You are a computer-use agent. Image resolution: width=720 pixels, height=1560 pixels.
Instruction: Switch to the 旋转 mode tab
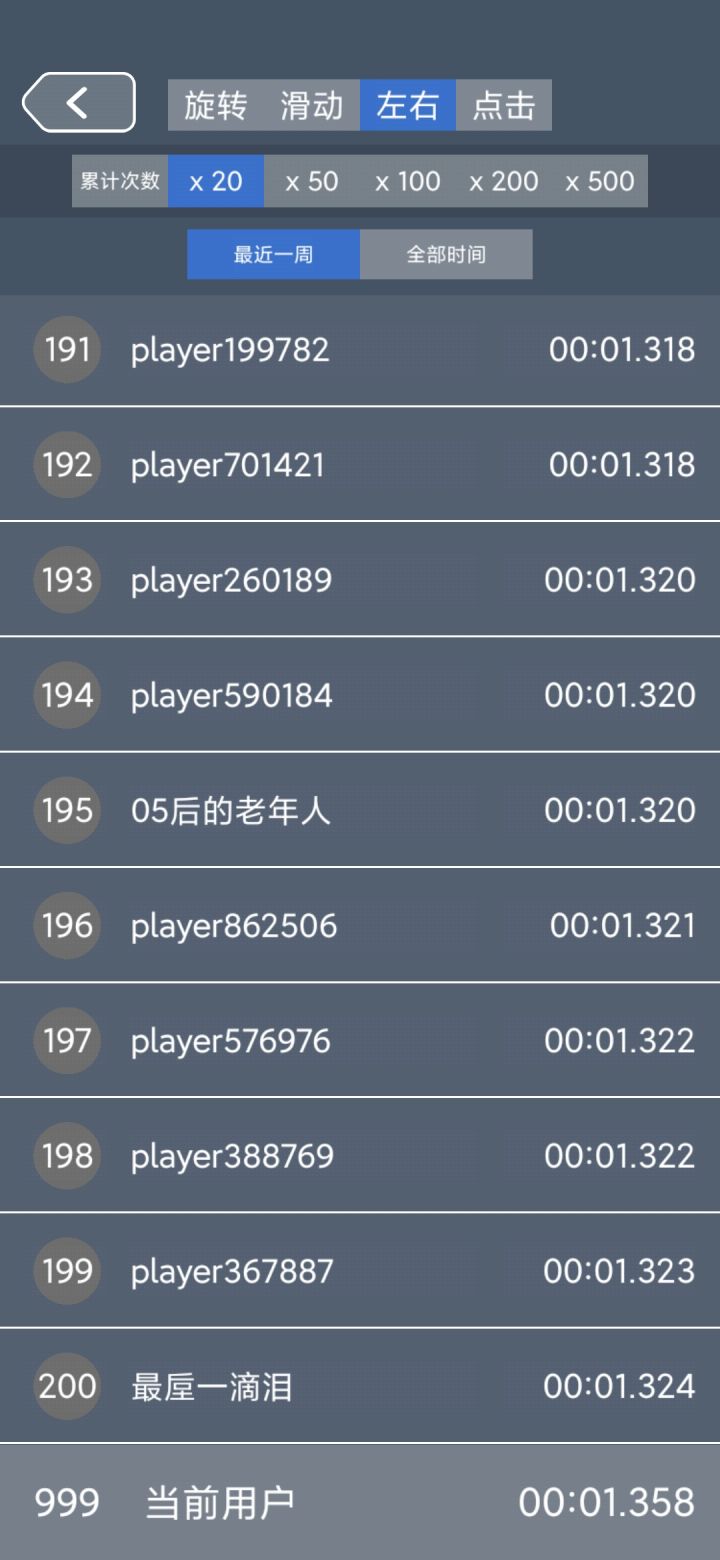coord(216,104)
